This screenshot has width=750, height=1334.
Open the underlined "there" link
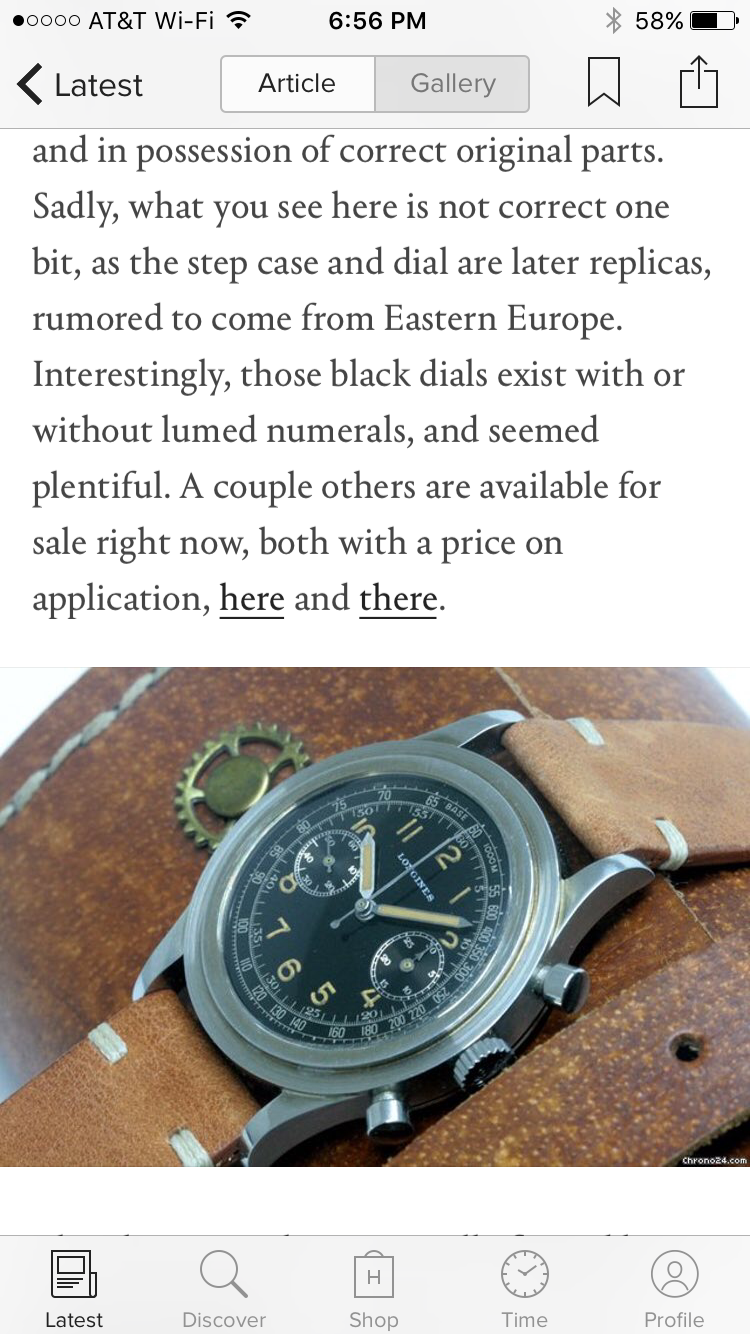(x=398, y=598)
